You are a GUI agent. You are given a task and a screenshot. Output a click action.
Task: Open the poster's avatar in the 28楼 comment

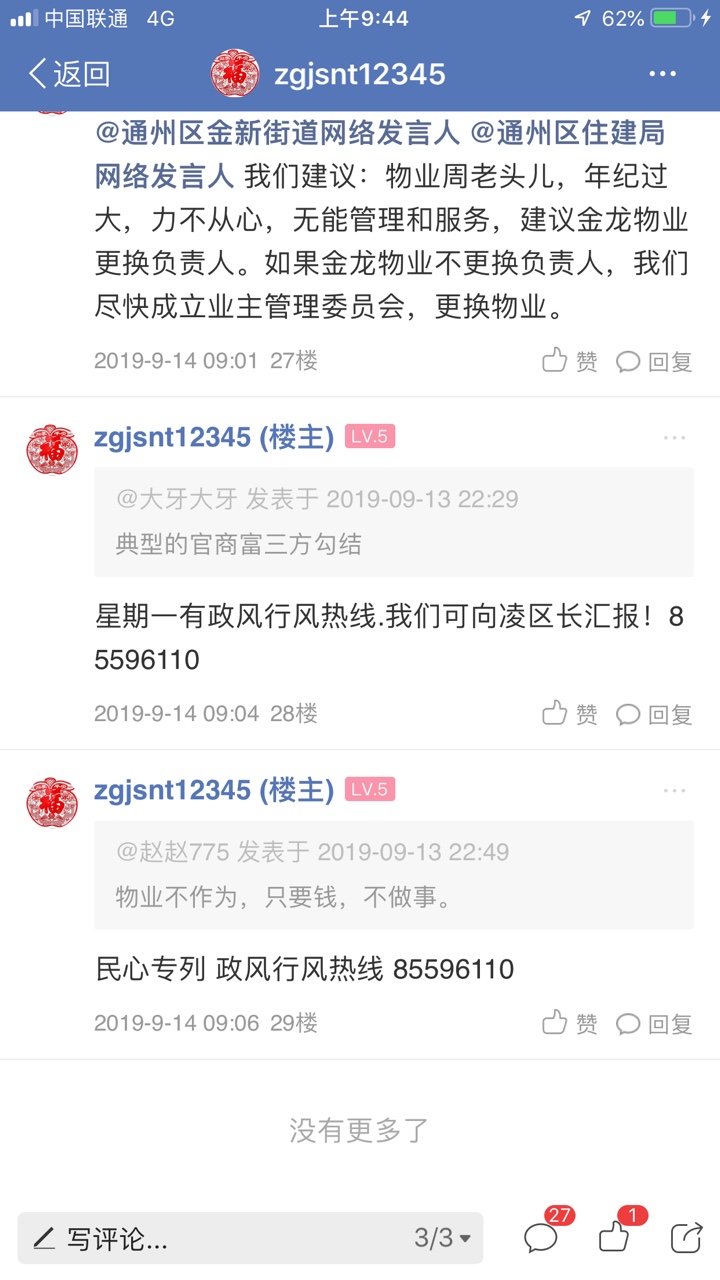(x=52, y=449)
